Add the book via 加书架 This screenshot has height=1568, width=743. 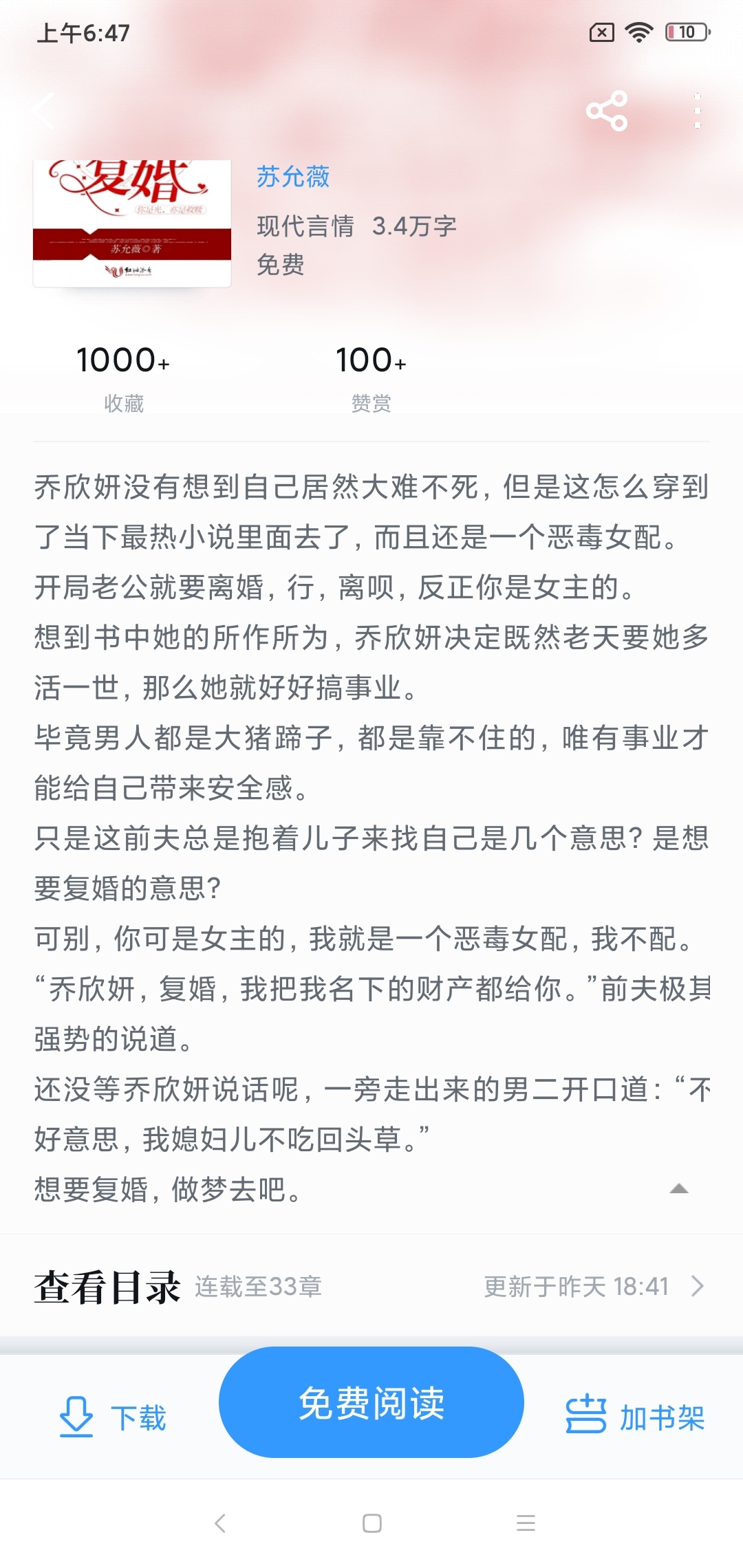click(x=635, y=1417)
